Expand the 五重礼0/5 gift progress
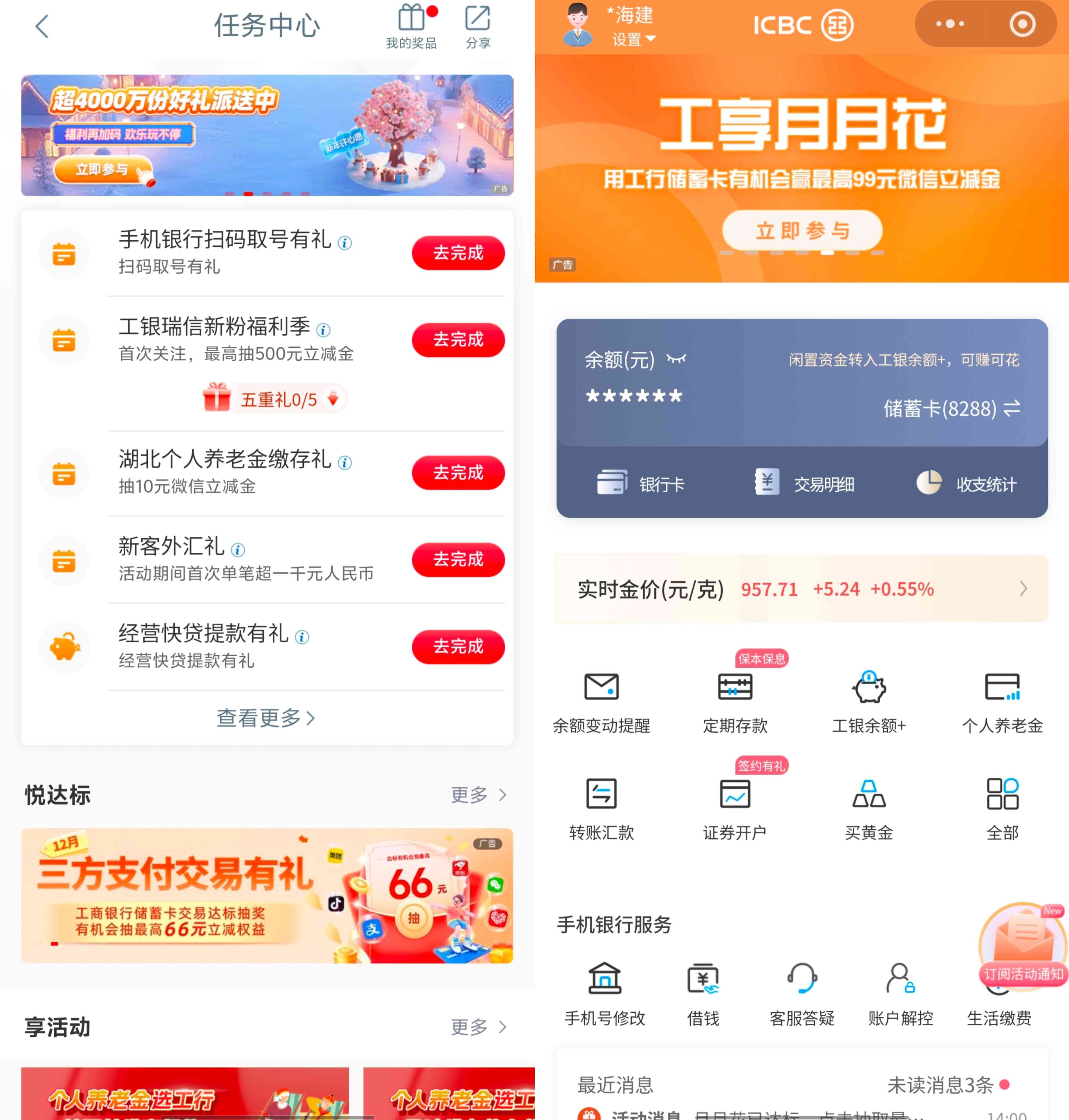 (333, 399)
